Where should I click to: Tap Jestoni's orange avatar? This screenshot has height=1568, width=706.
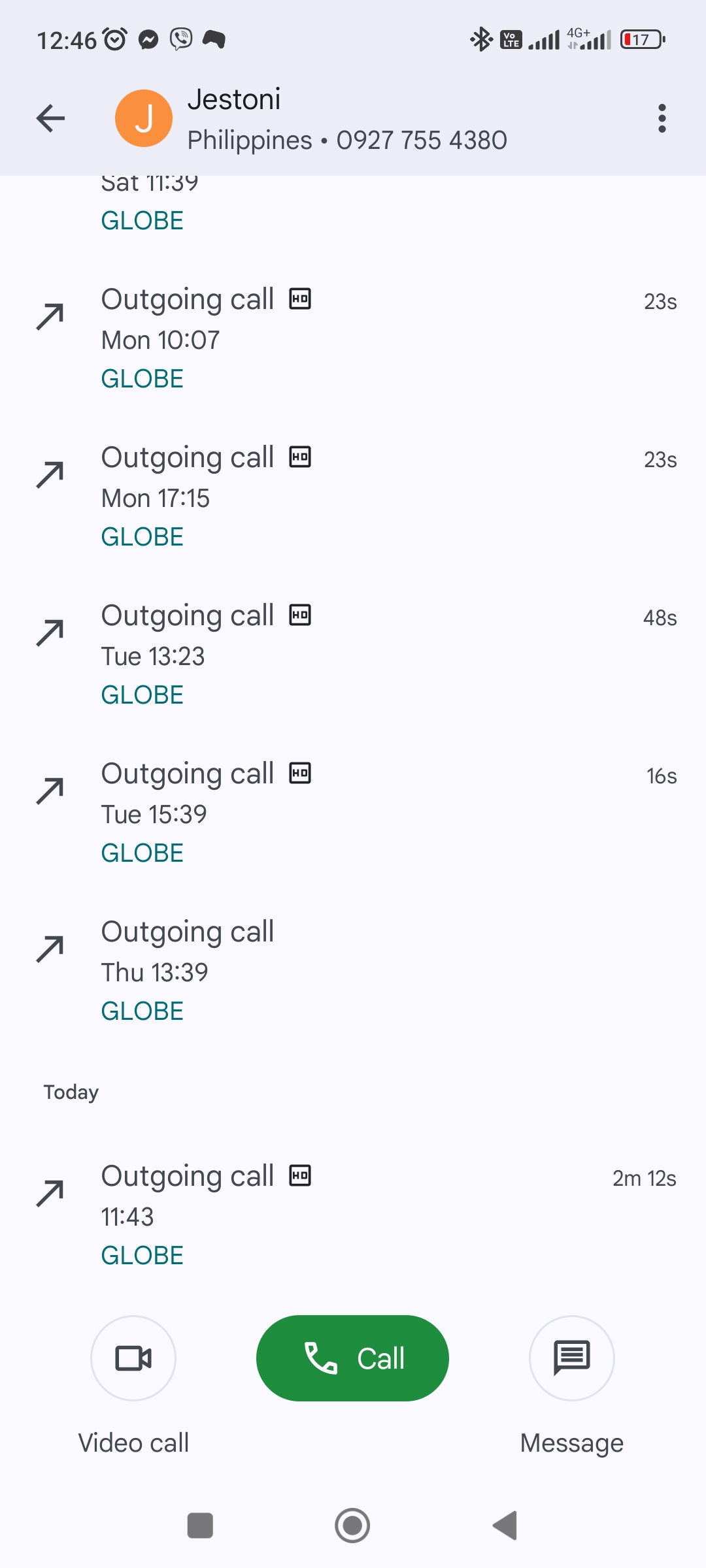(x=144, y=118)
